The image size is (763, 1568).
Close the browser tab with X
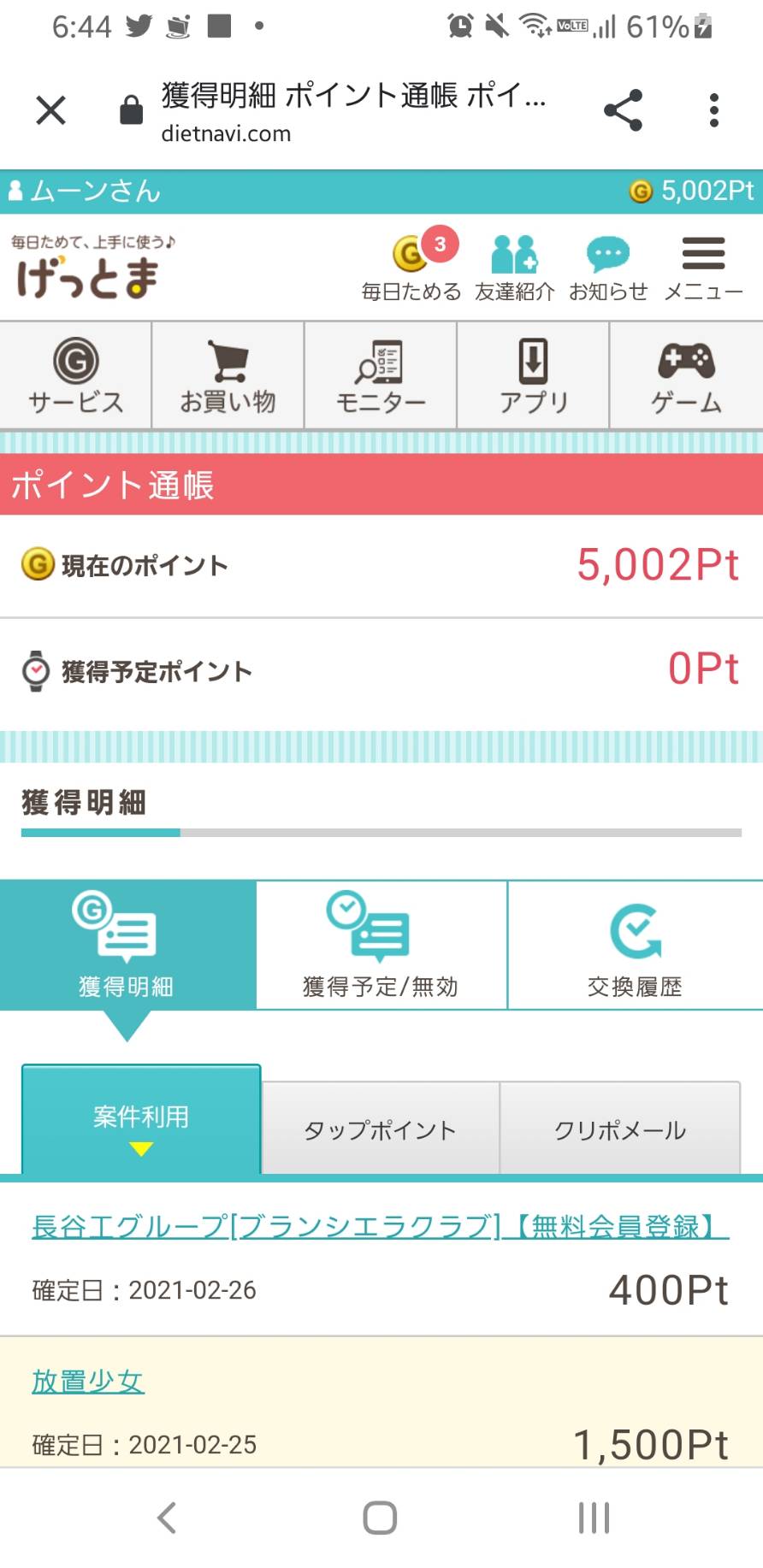coord(51,110)
